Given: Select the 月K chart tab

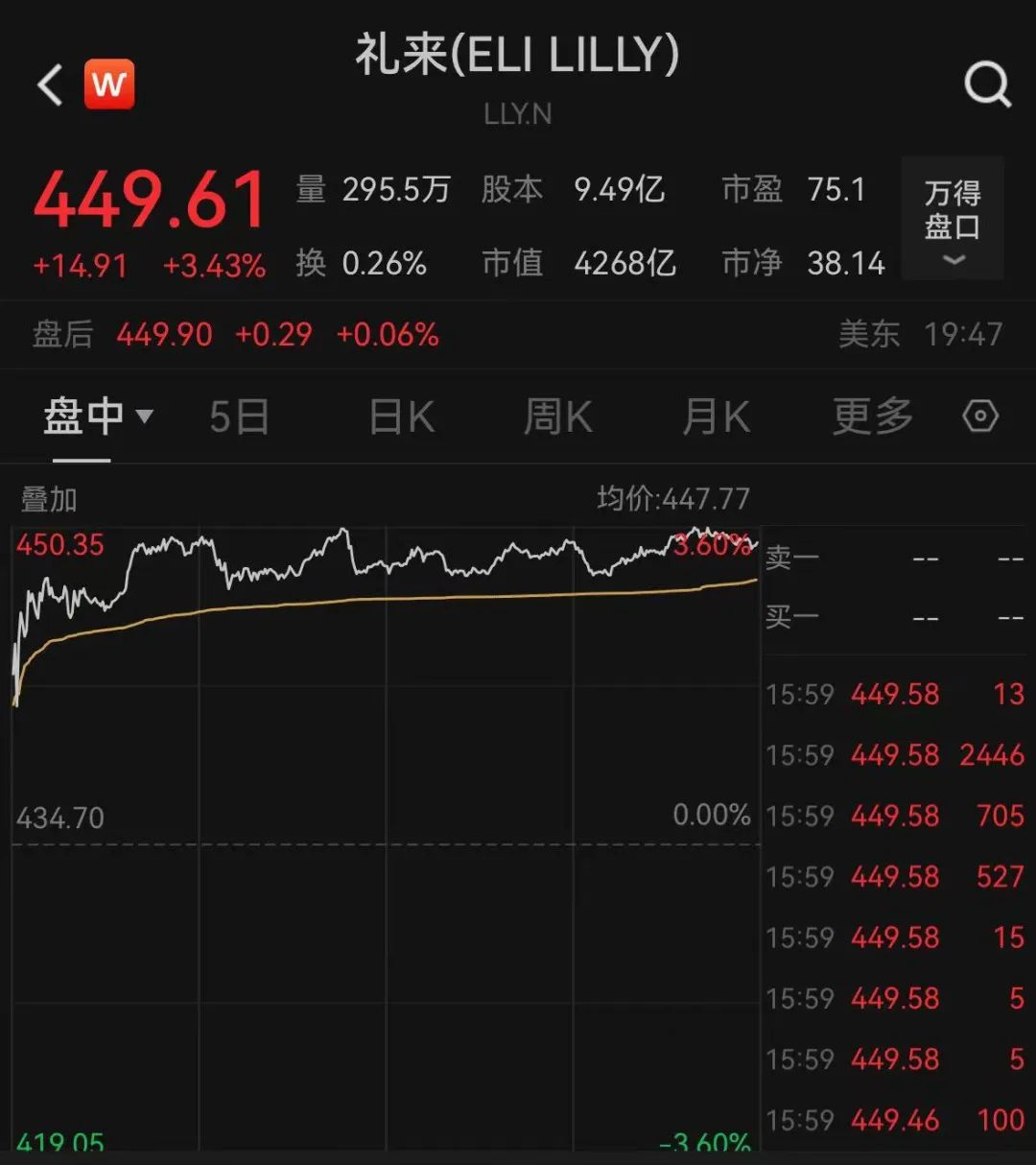Looking at the screenshot, I should 716,417.
